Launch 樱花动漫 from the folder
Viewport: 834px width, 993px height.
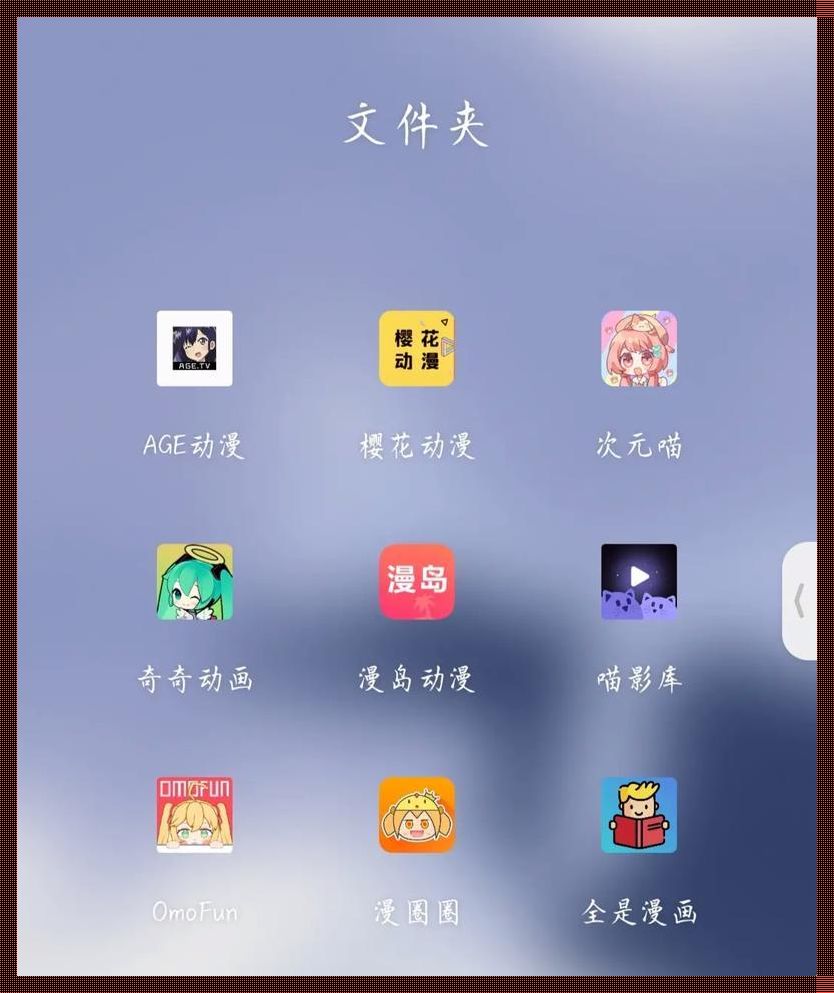click(416, 348)
